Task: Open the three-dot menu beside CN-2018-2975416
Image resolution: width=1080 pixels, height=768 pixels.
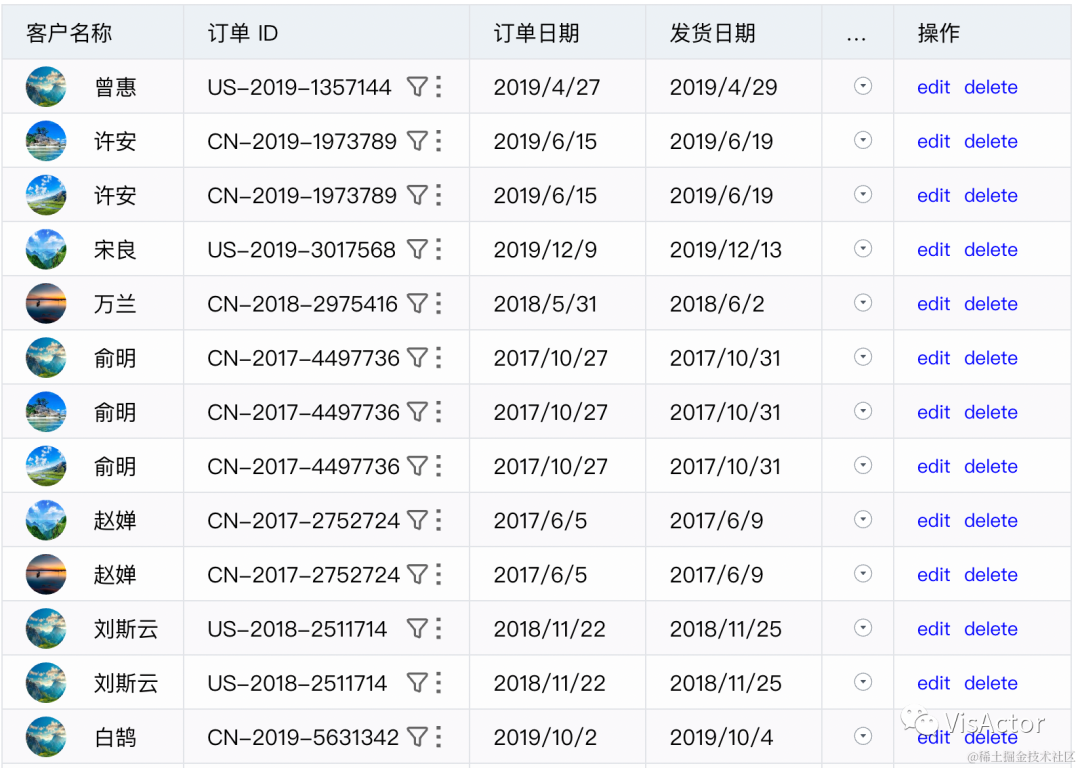Action: (x=439, y=304)
